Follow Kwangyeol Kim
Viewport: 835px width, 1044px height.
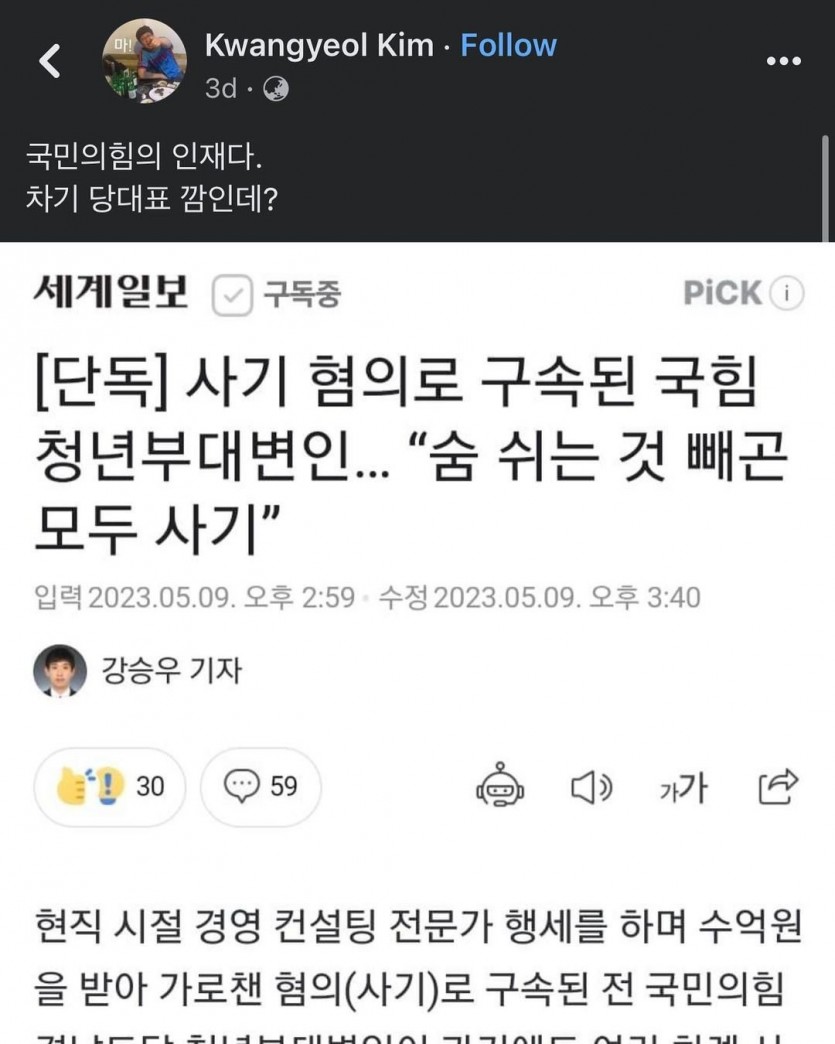click(x=508, y=45)
